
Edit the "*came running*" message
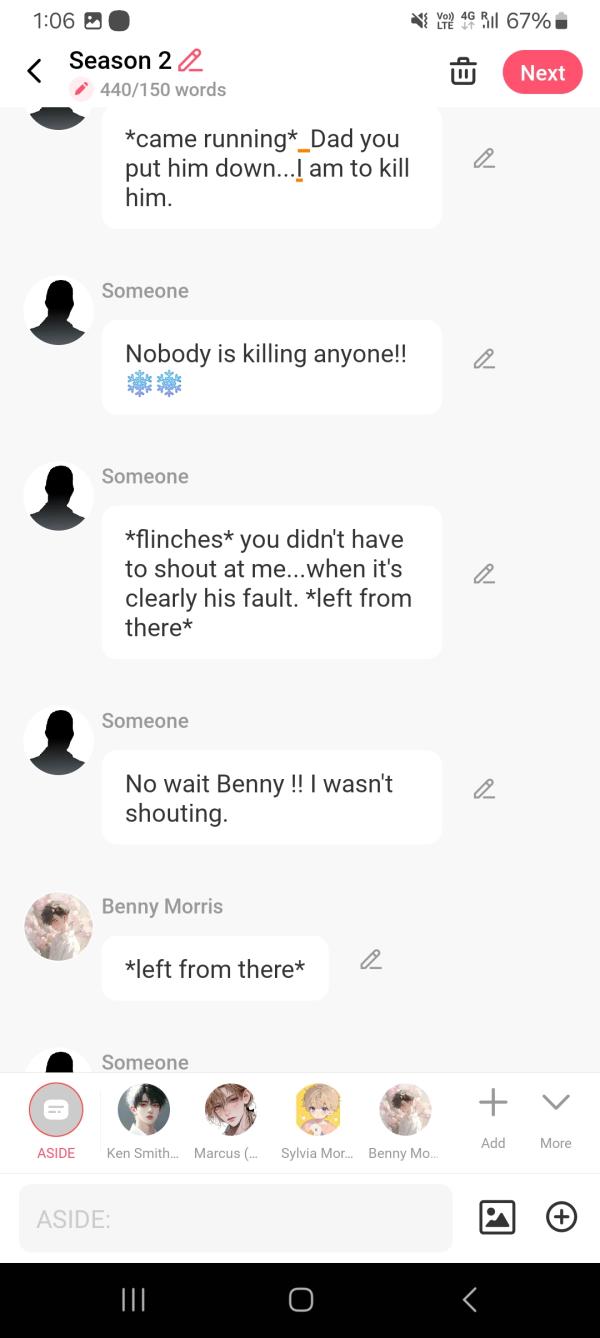(x=484, y=159)
